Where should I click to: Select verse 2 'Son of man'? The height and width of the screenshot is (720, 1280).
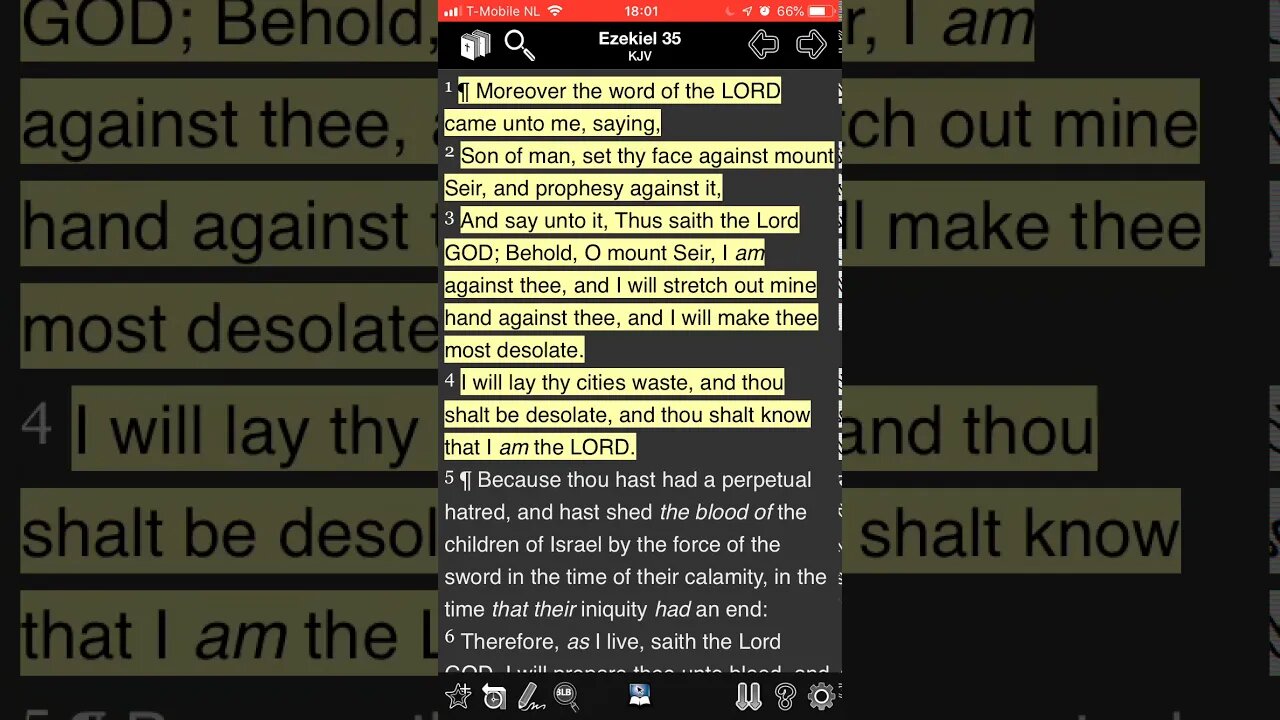pos(640,172)
